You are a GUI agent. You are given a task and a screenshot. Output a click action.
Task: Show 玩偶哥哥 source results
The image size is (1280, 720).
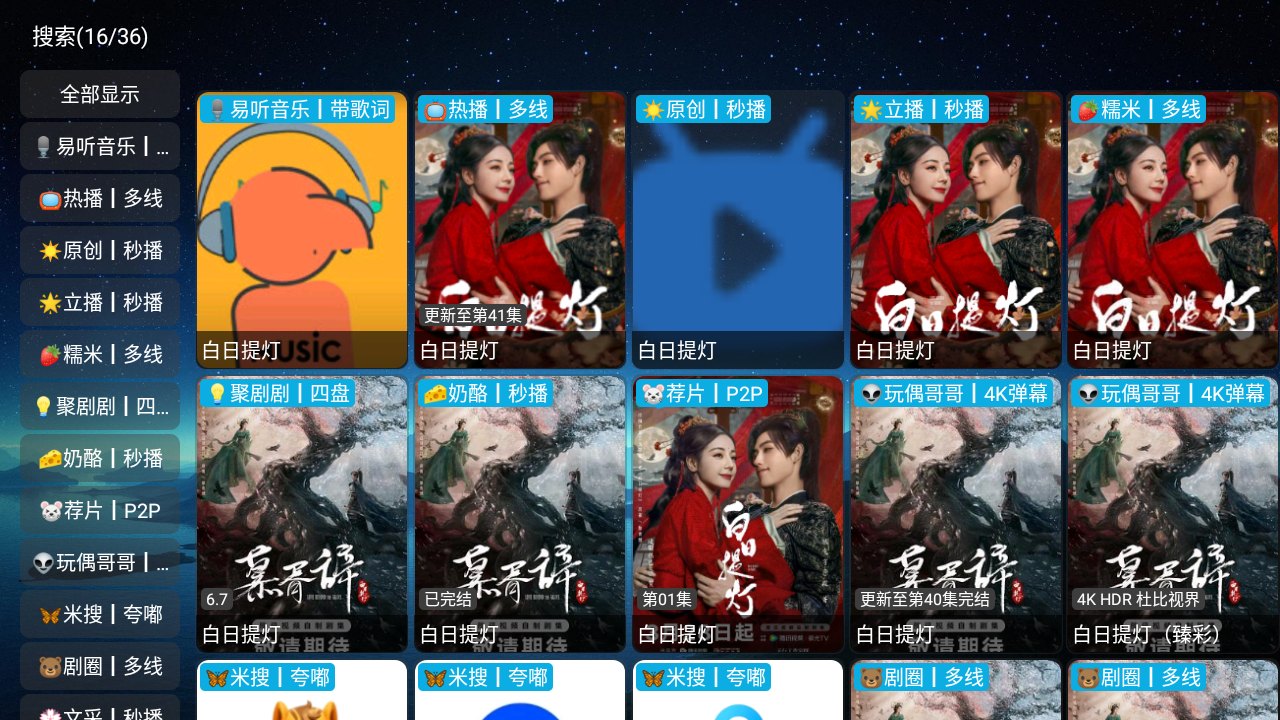pyautogui.click(x=100, y=562)
